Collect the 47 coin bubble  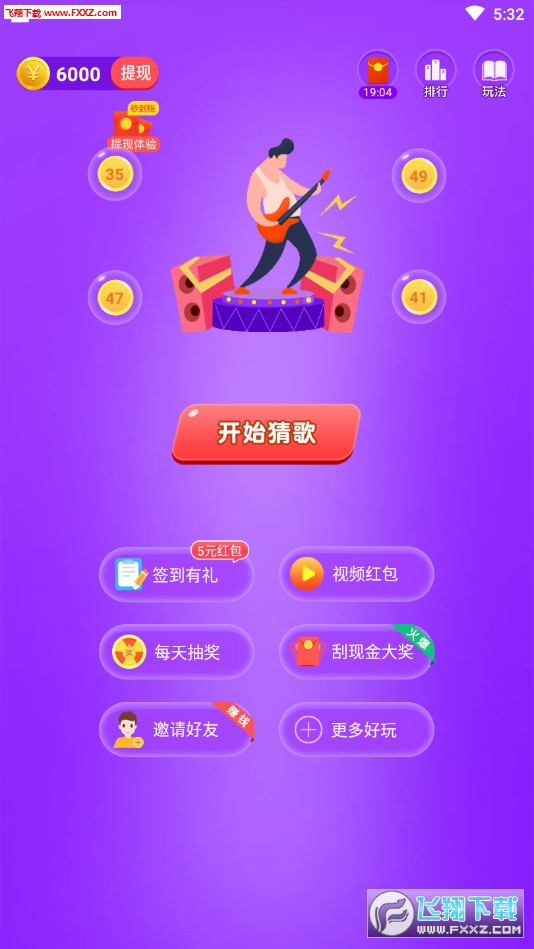pos(115,298)
